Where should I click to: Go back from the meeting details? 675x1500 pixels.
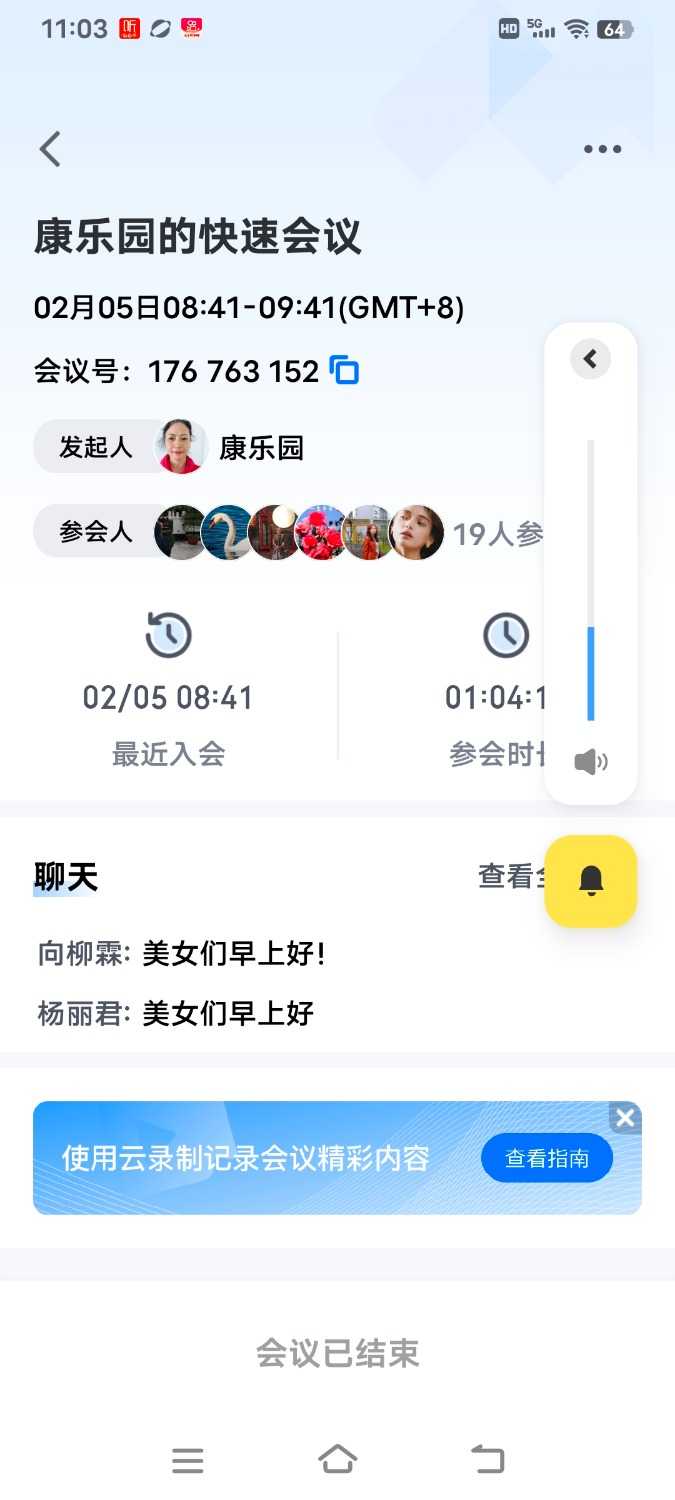coord(50,149)
